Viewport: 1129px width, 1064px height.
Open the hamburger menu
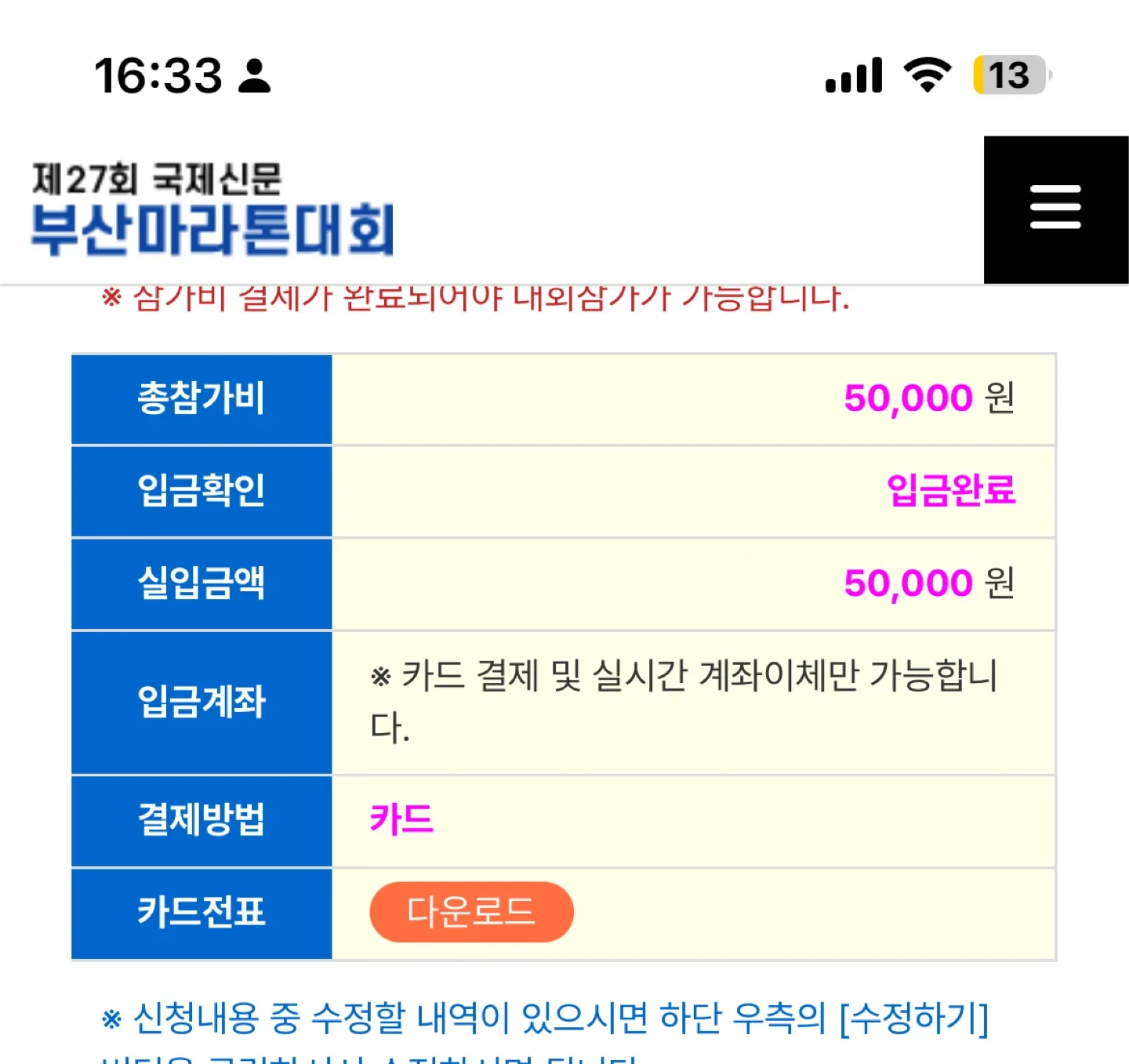coord(1055,209)
